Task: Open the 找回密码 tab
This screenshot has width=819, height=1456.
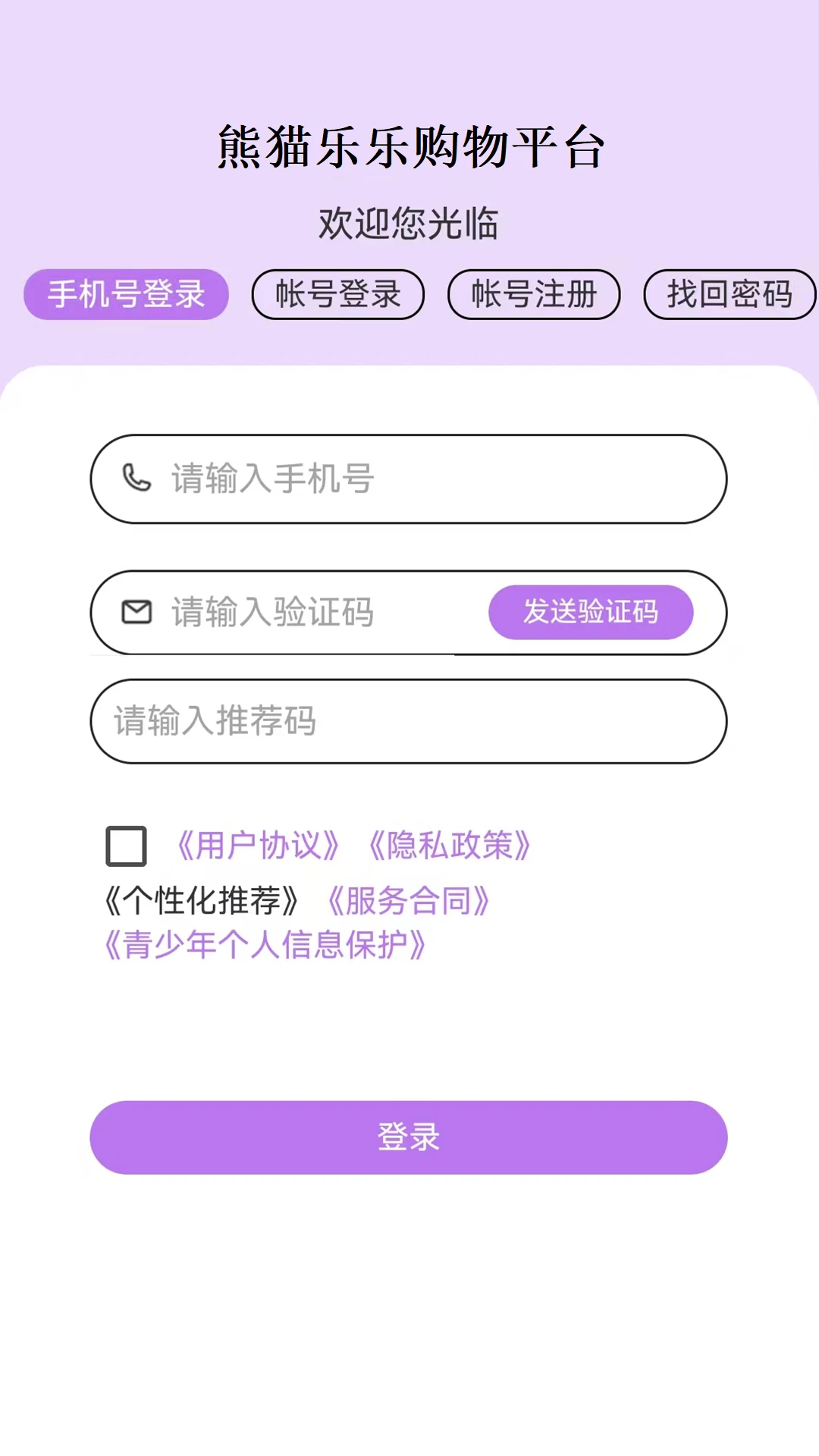Action: [x=730, y=294]
